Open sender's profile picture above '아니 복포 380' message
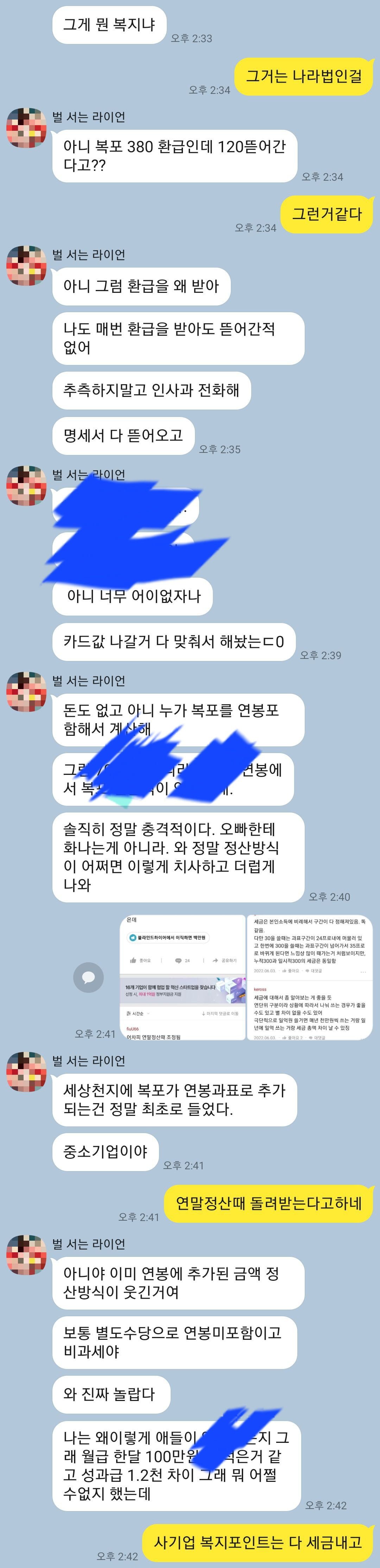380x1568 pixels. (x=26, y=128)
